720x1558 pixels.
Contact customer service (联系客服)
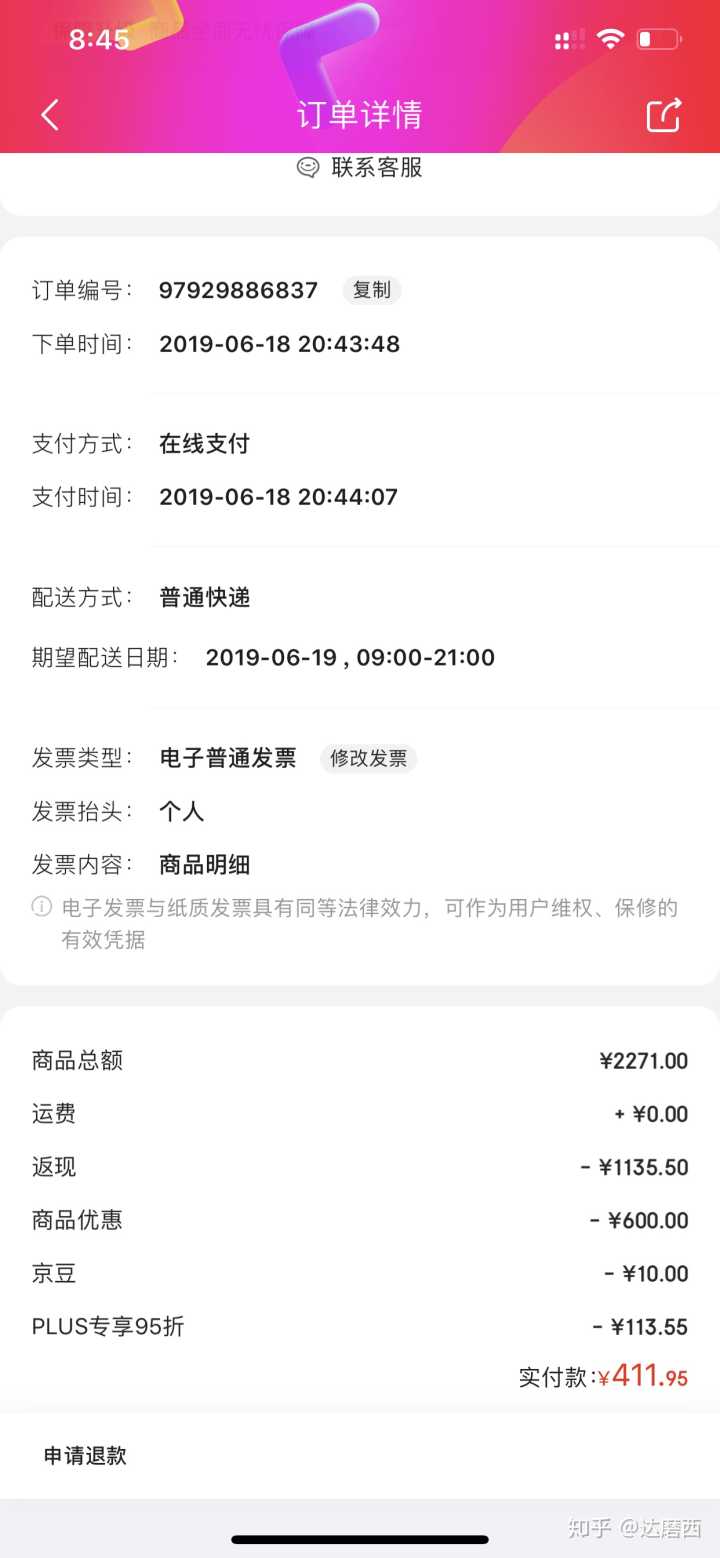pyautogui.click(x=361, y=167)
